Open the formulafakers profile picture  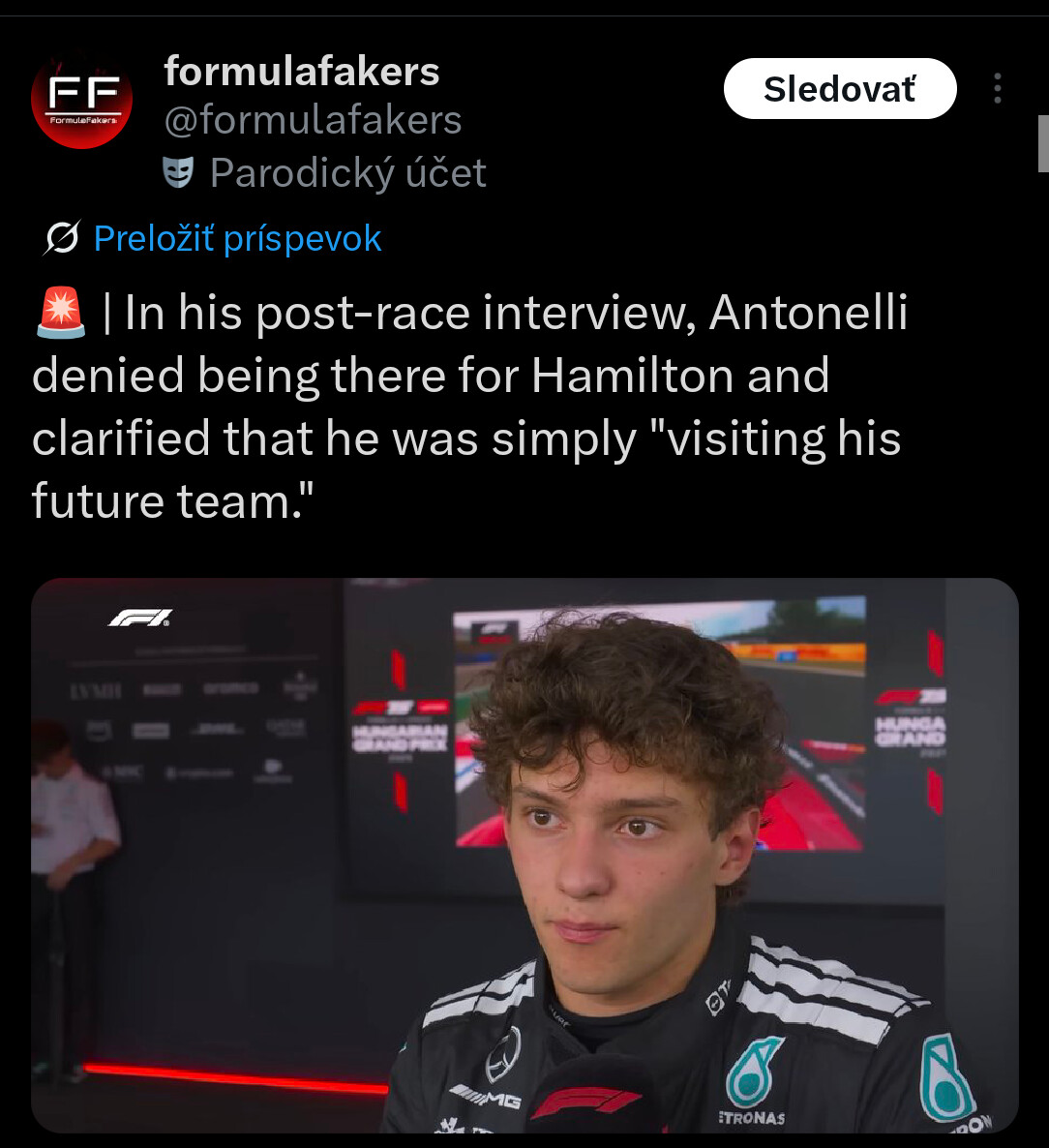pos(82,98)
